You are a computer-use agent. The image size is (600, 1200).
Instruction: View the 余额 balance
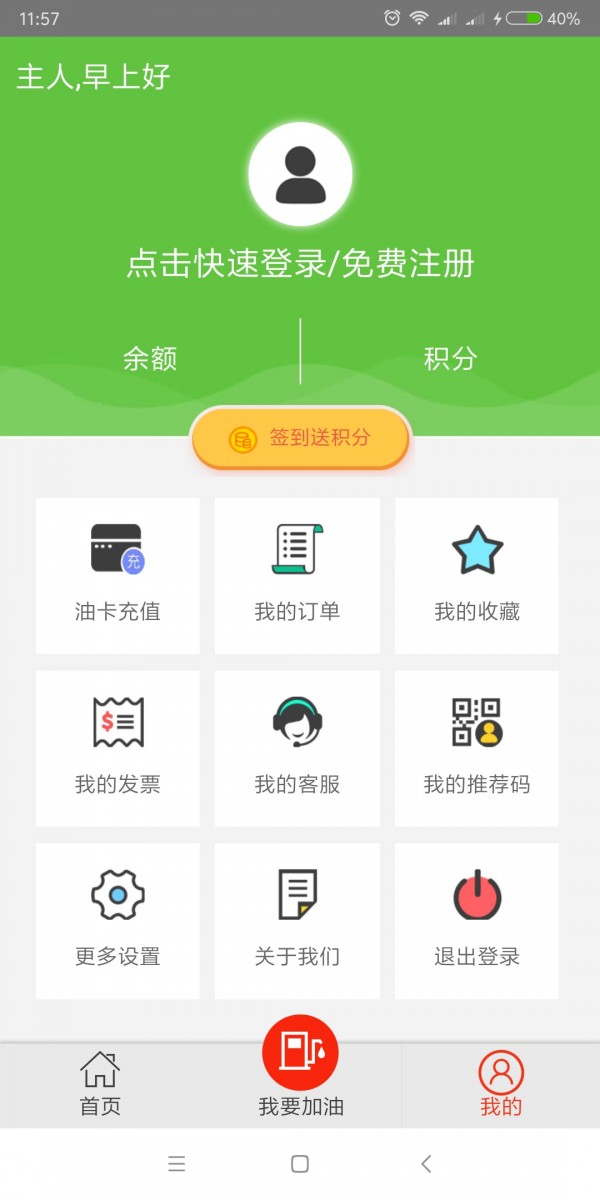tap(150, 358)
